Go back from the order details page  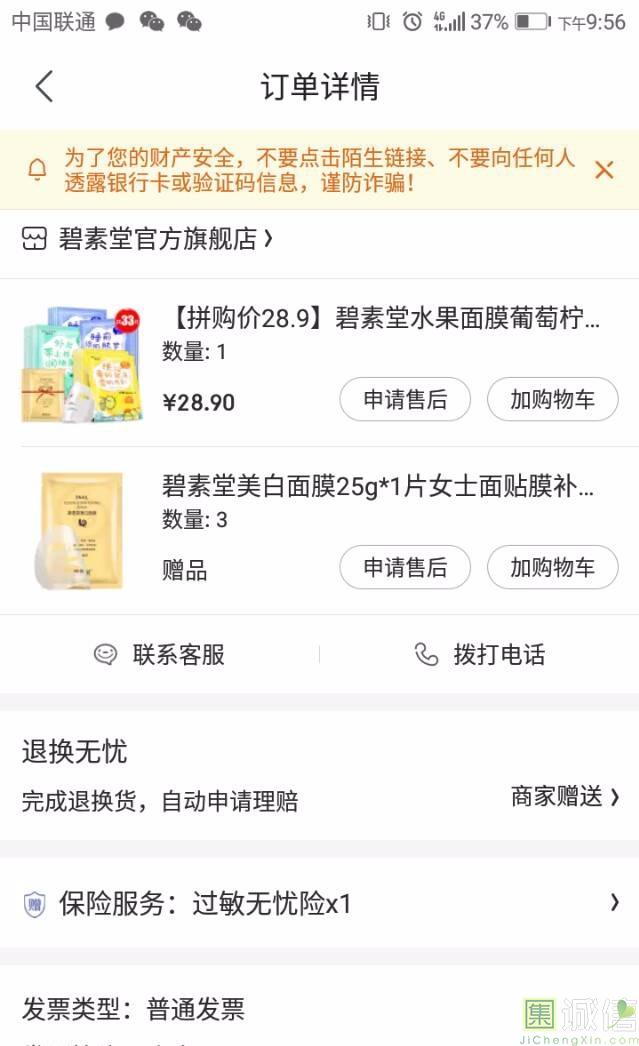coord(44,86)
